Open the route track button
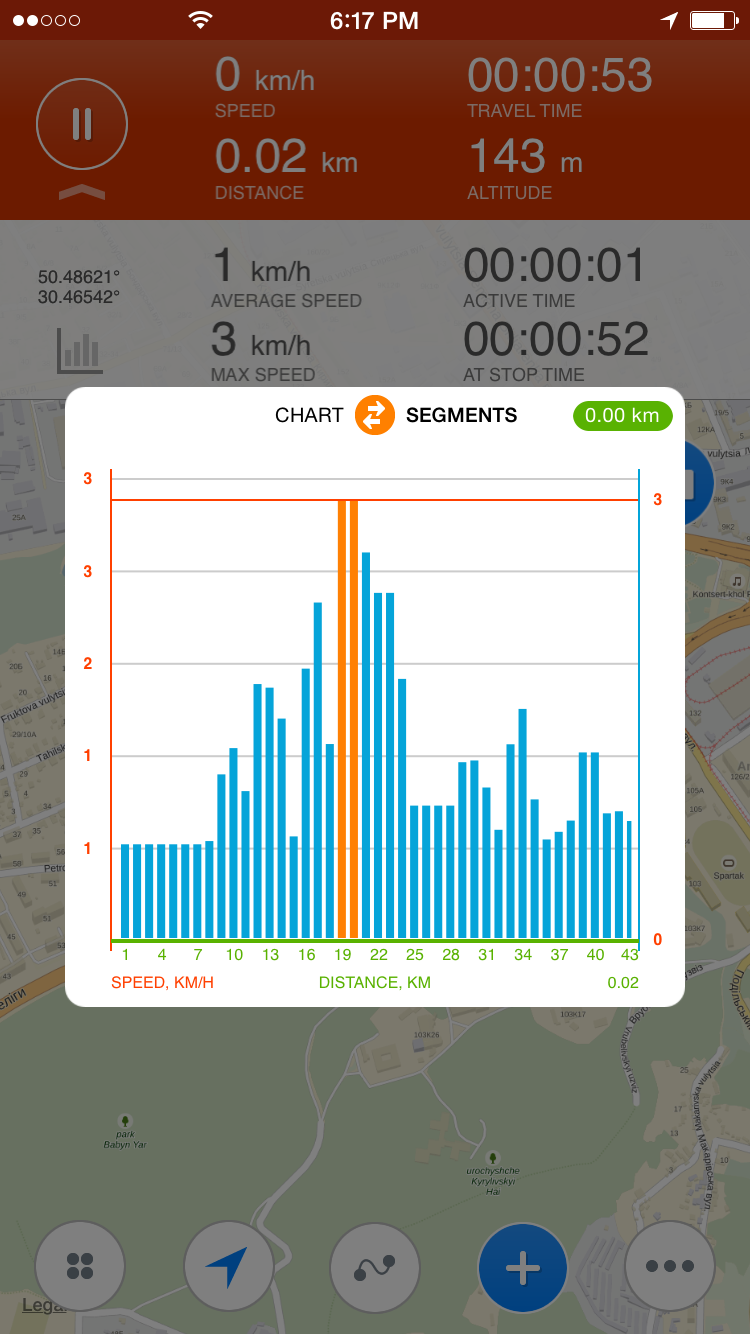The width and height of the screenshot is (750, 1334). (375, 1266)
